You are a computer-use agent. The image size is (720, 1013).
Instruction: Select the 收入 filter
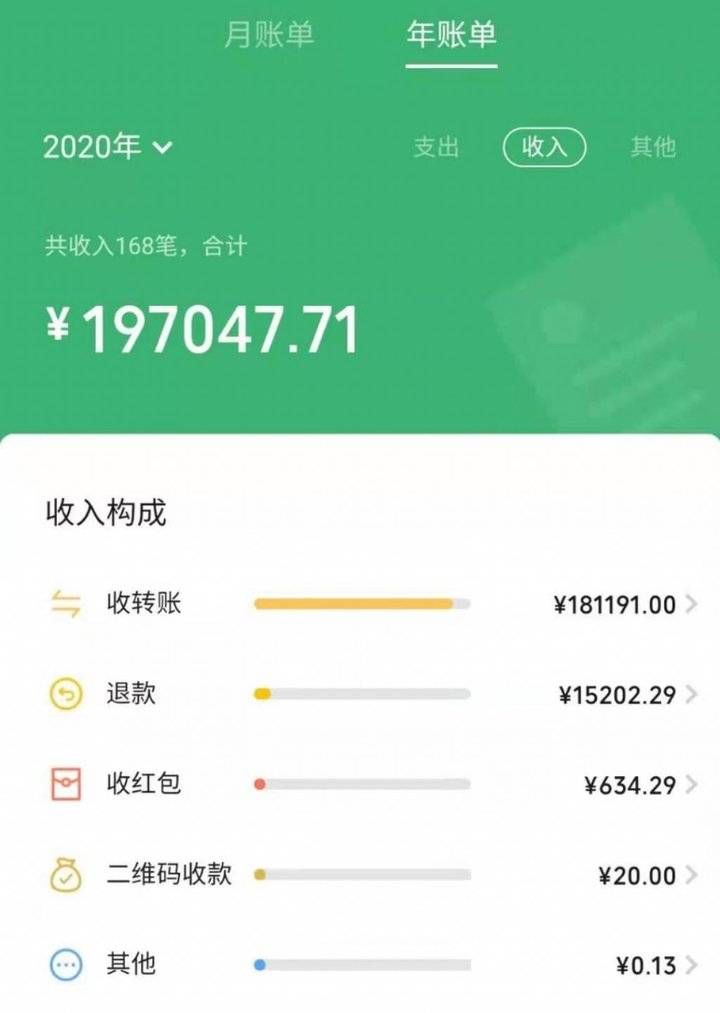[x=544, y=148]
